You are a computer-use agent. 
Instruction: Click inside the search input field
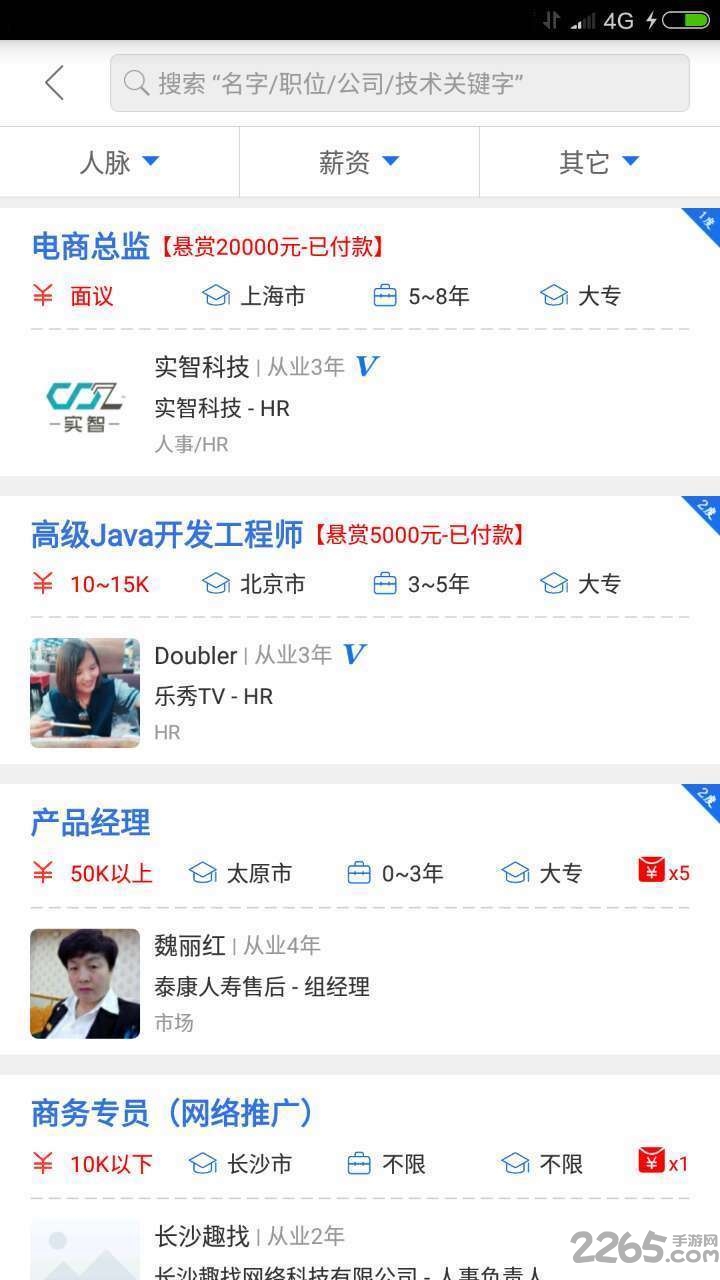(x=400, y=83)
